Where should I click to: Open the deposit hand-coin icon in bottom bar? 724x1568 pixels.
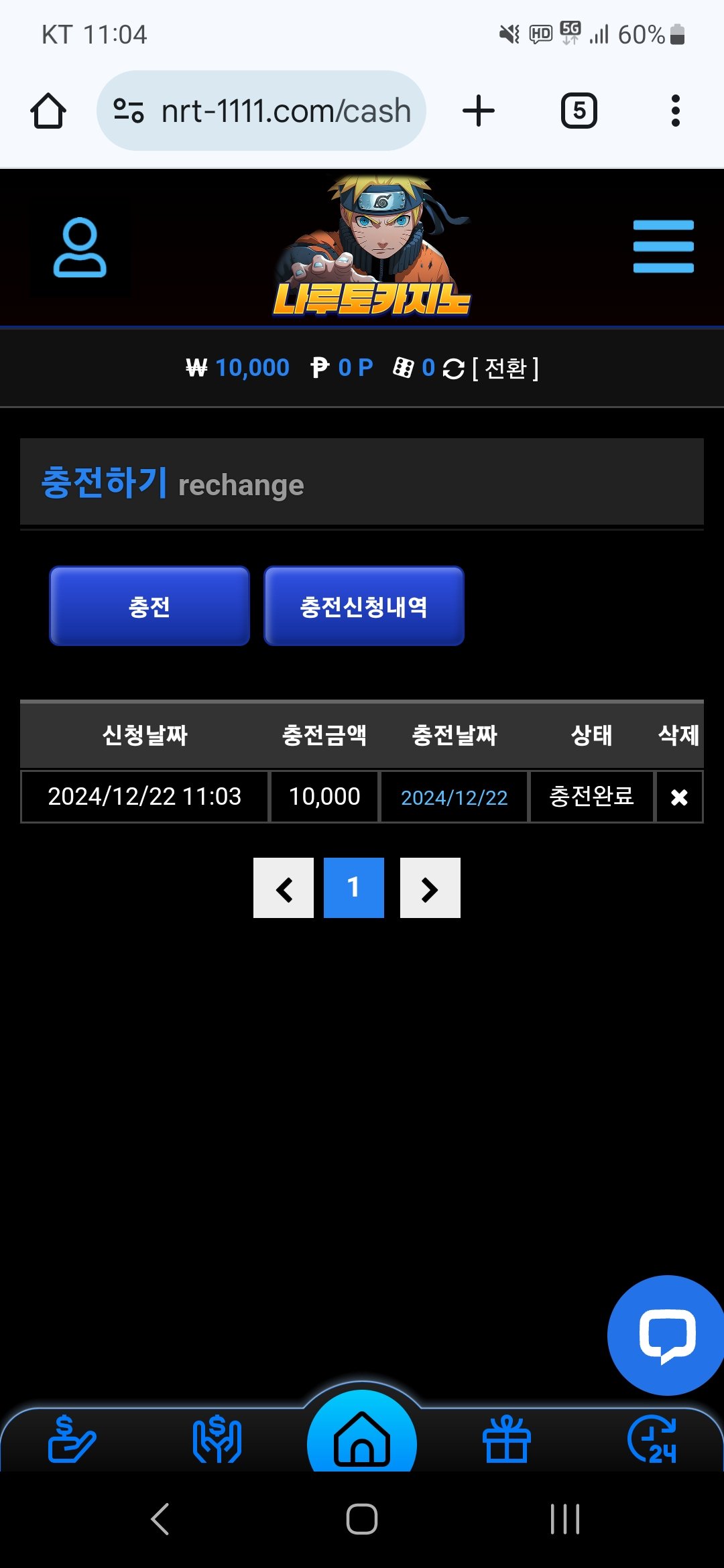[x=72, y=1439]
